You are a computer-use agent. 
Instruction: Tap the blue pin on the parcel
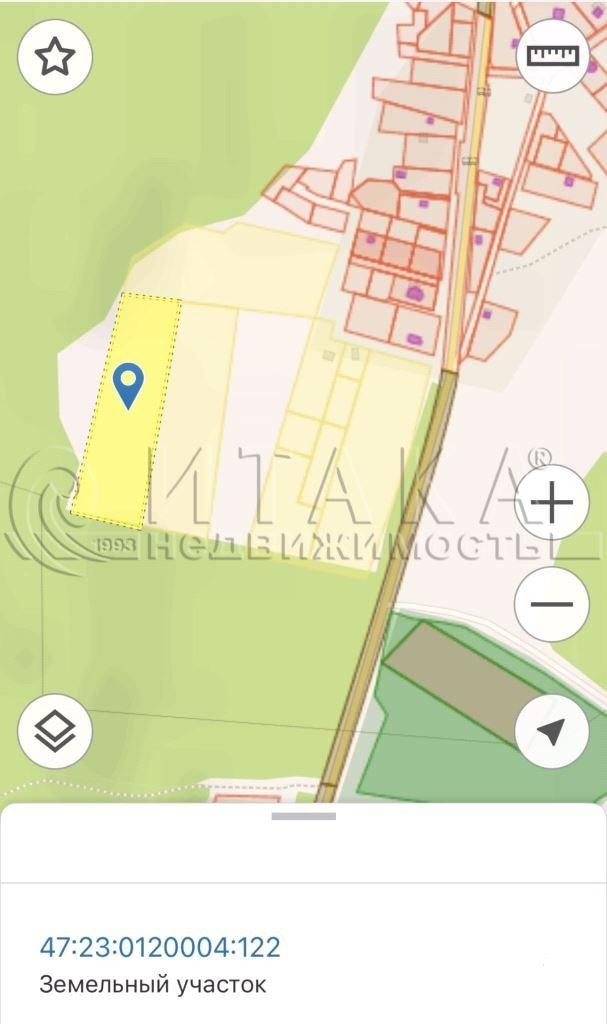click(128, 385)
